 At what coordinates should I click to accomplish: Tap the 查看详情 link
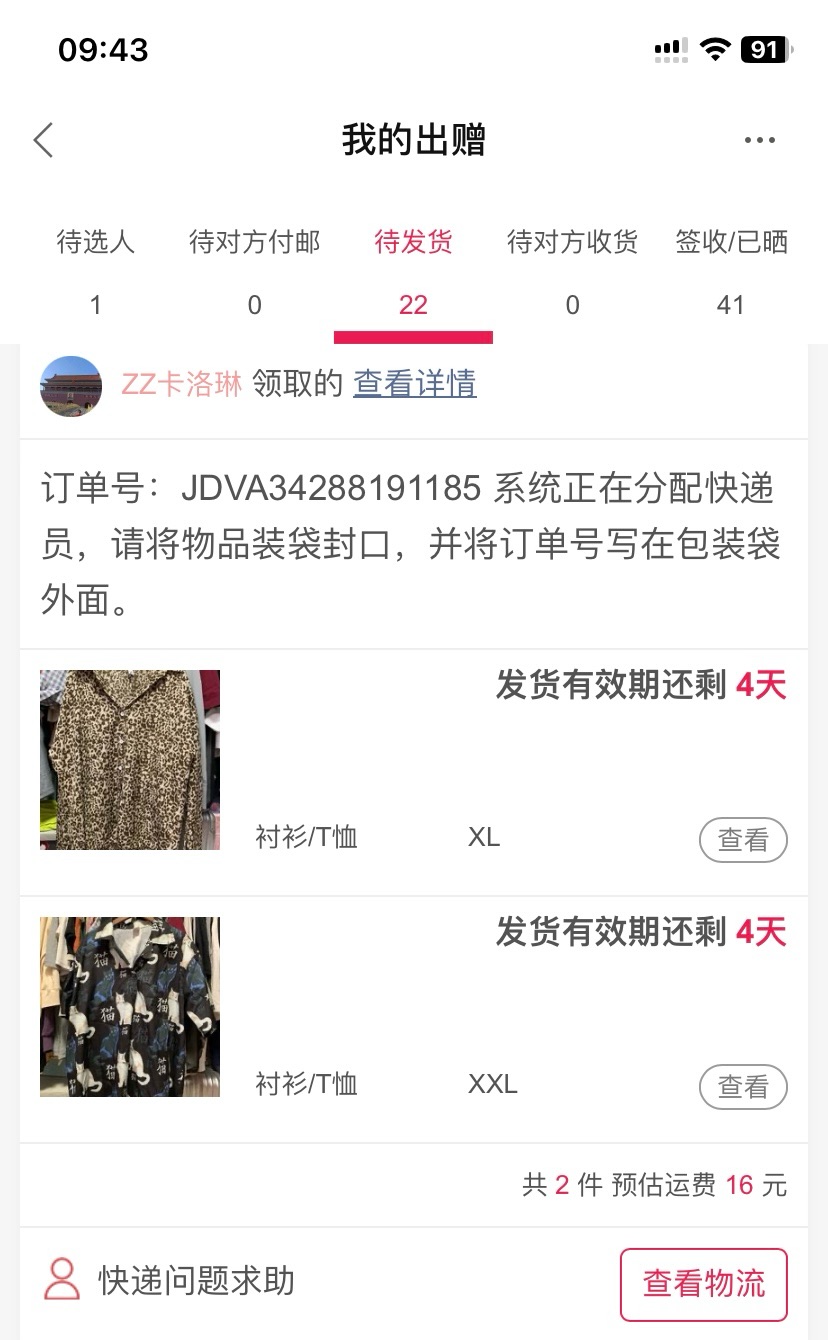click(415, 383)
